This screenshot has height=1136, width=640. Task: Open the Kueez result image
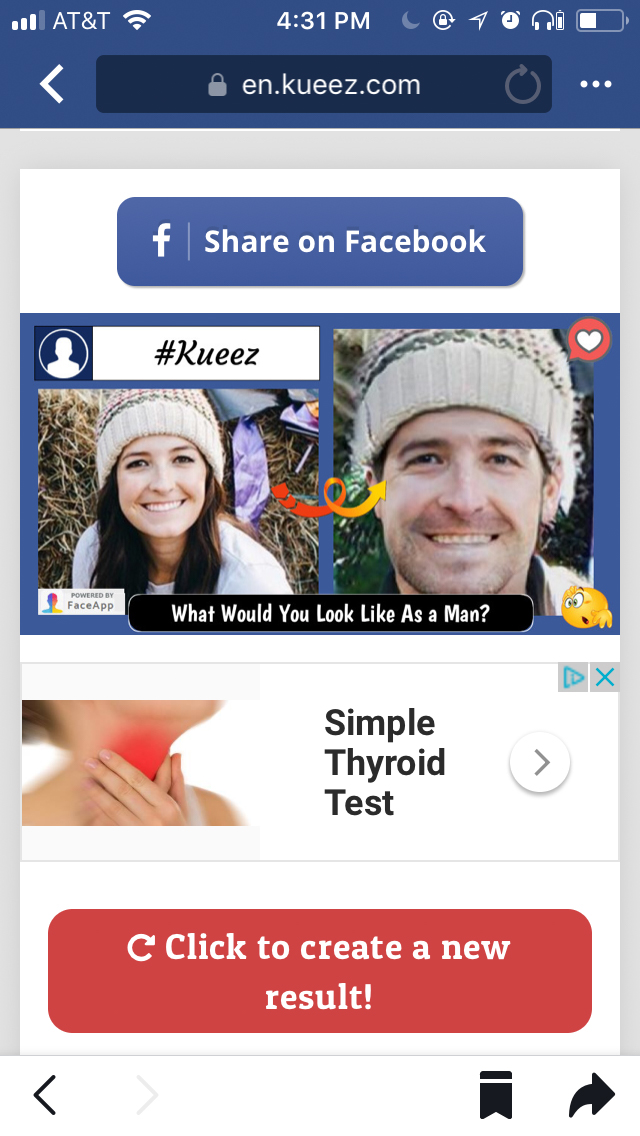click(x=320, y=474)
